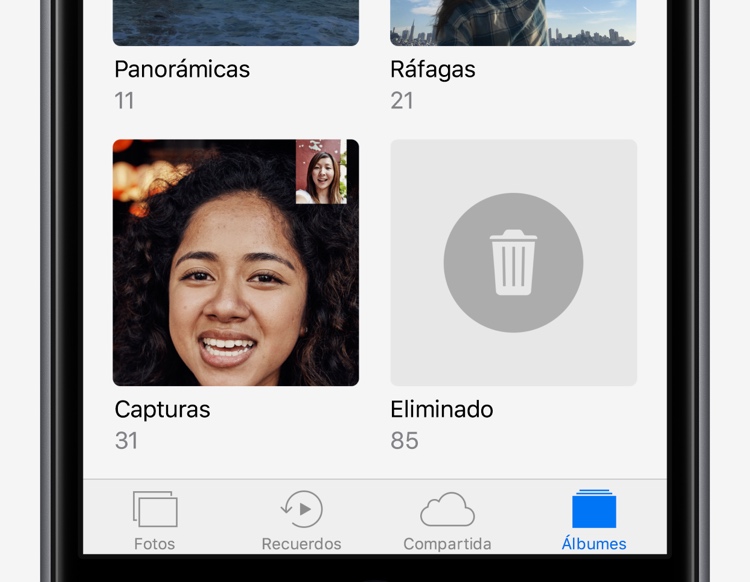Screen dimensions: 750x582
Task: Open the Capturas album
Action: click(236, 263)
